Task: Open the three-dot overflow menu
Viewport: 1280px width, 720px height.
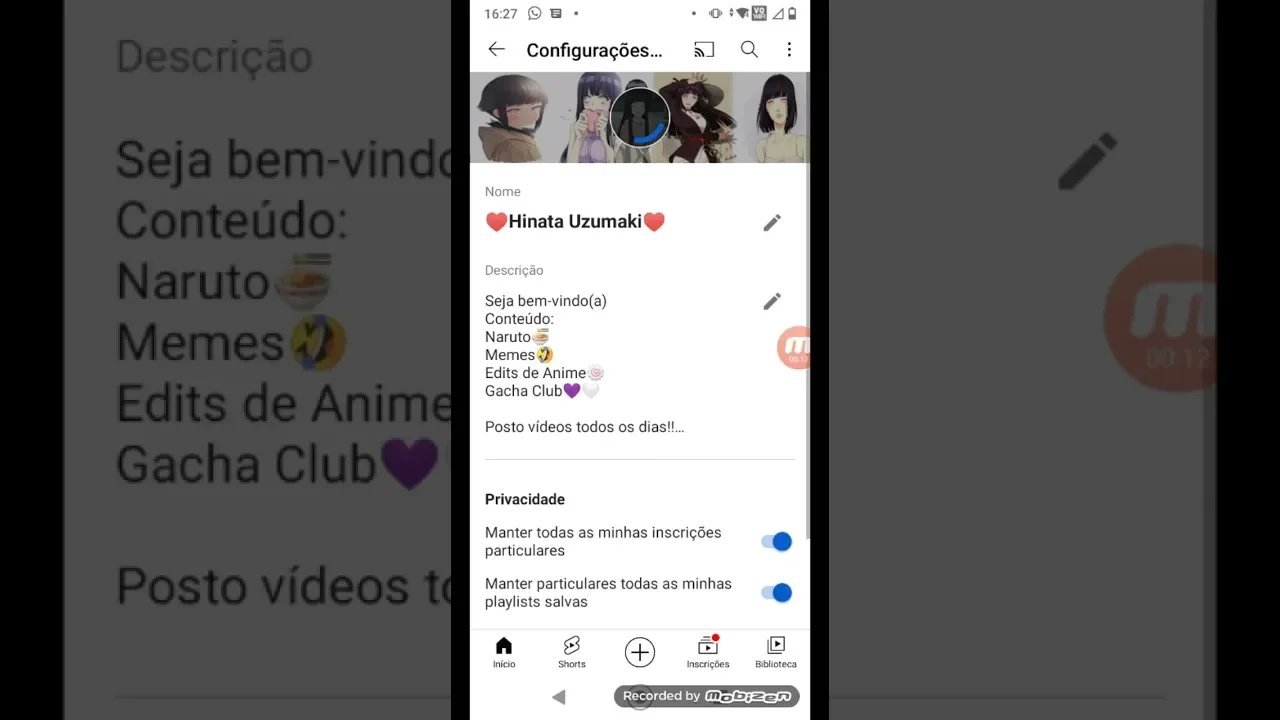Action: tap(789, 49)
